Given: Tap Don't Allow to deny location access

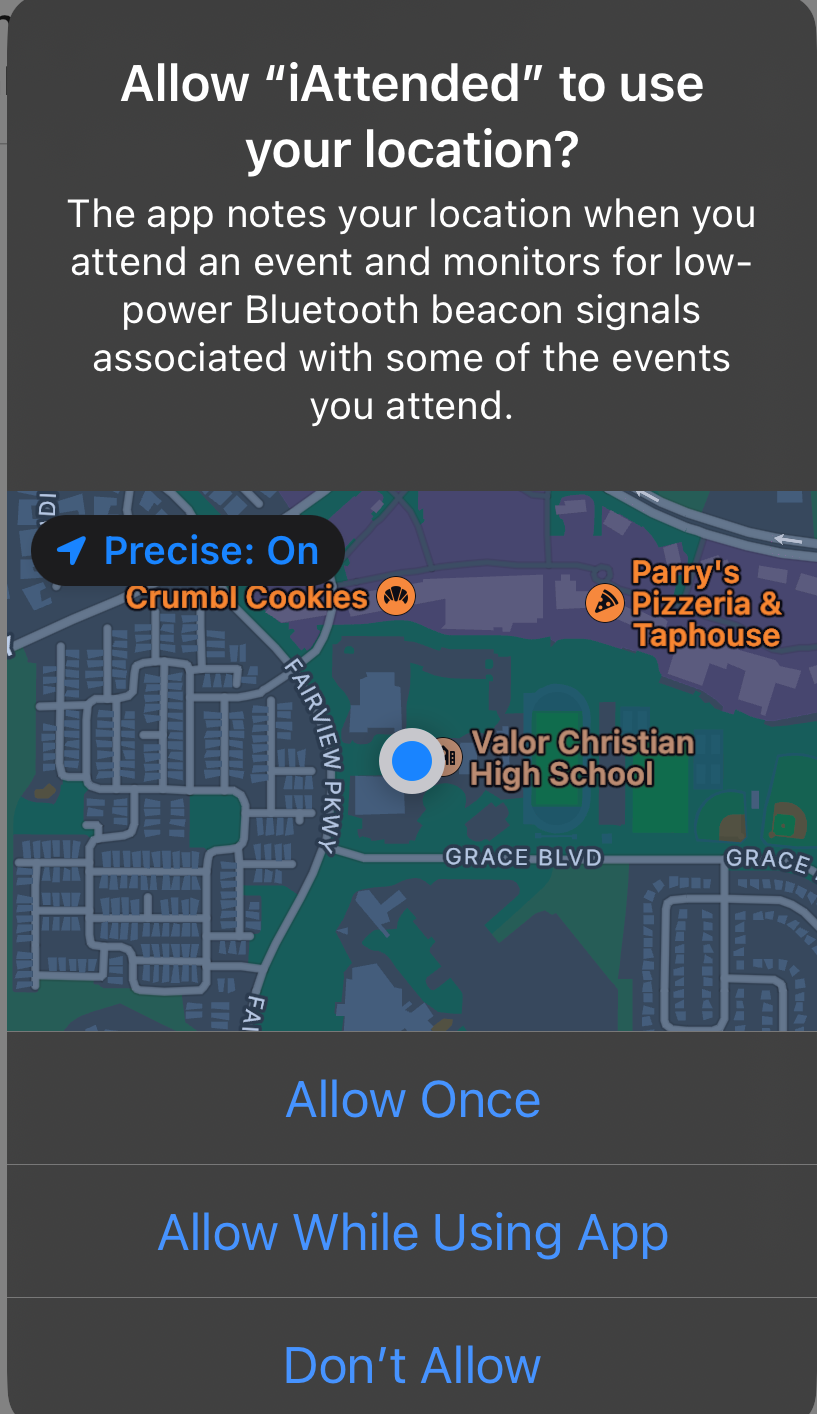Looking at the screenshot, I should click(412, 1364).
